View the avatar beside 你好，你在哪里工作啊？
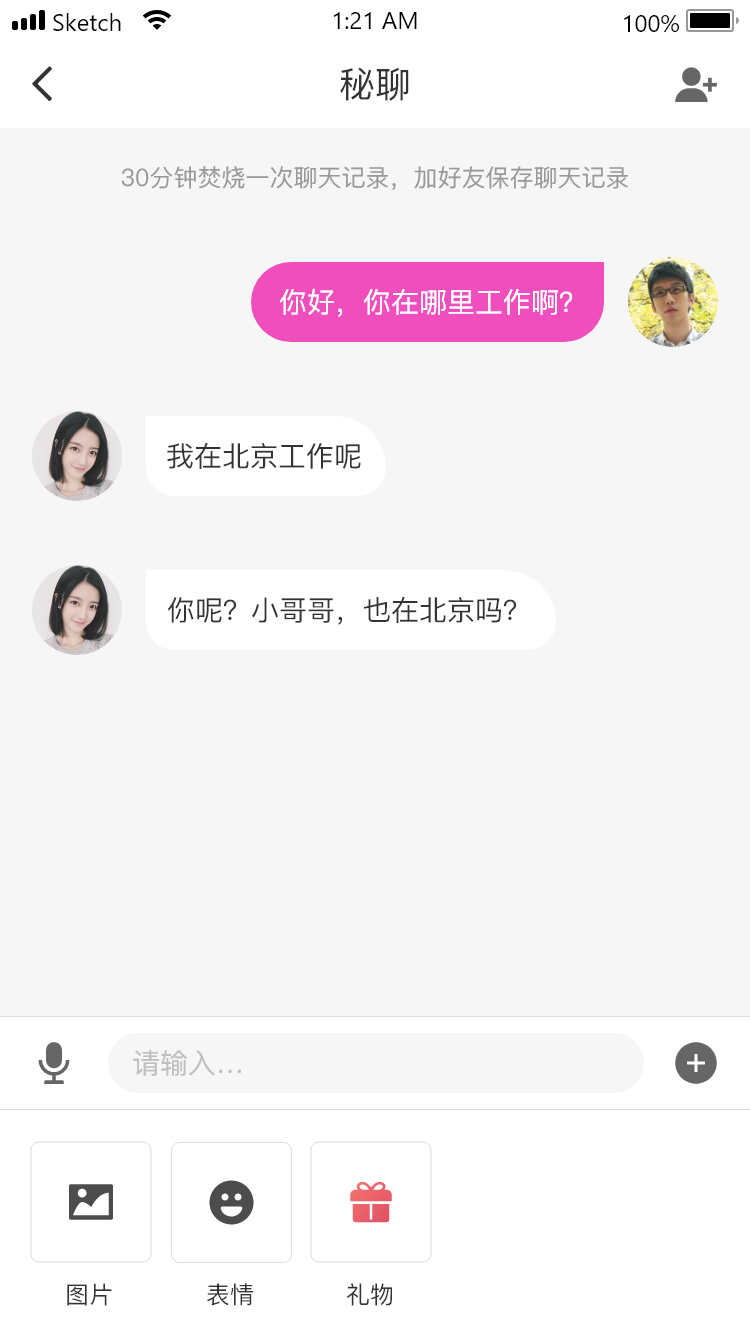The height and width of the screenshot is (1334, 750). pos(673,302)
